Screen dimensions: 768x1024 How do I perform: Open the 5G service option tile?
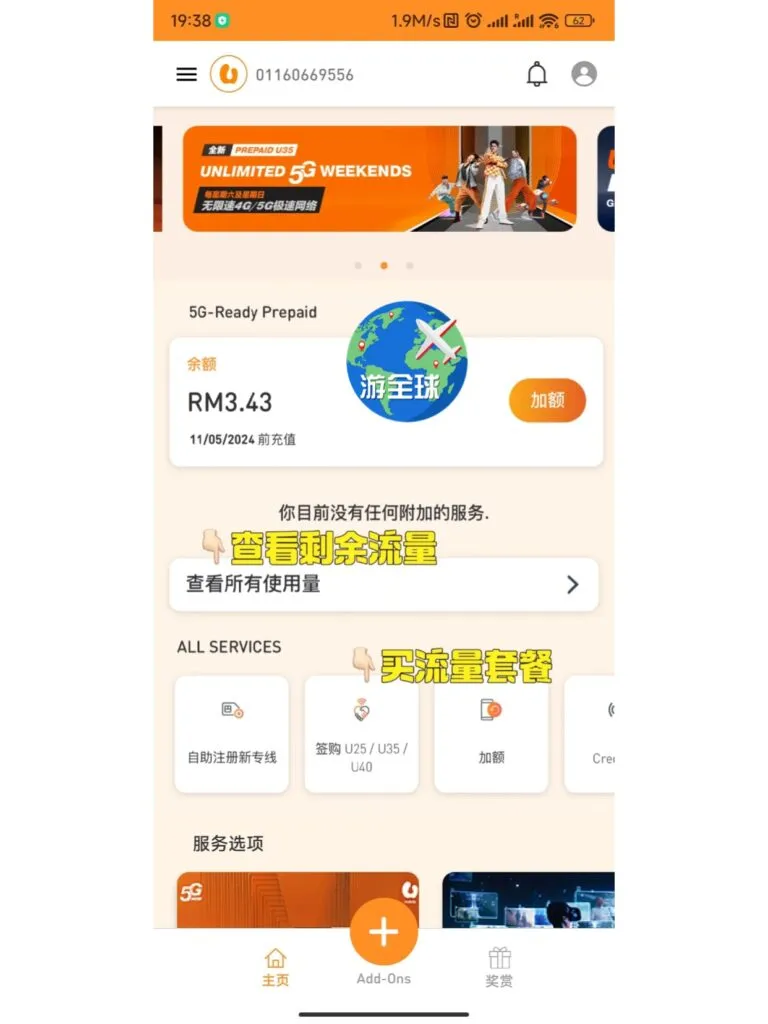[x=298, y=899]
